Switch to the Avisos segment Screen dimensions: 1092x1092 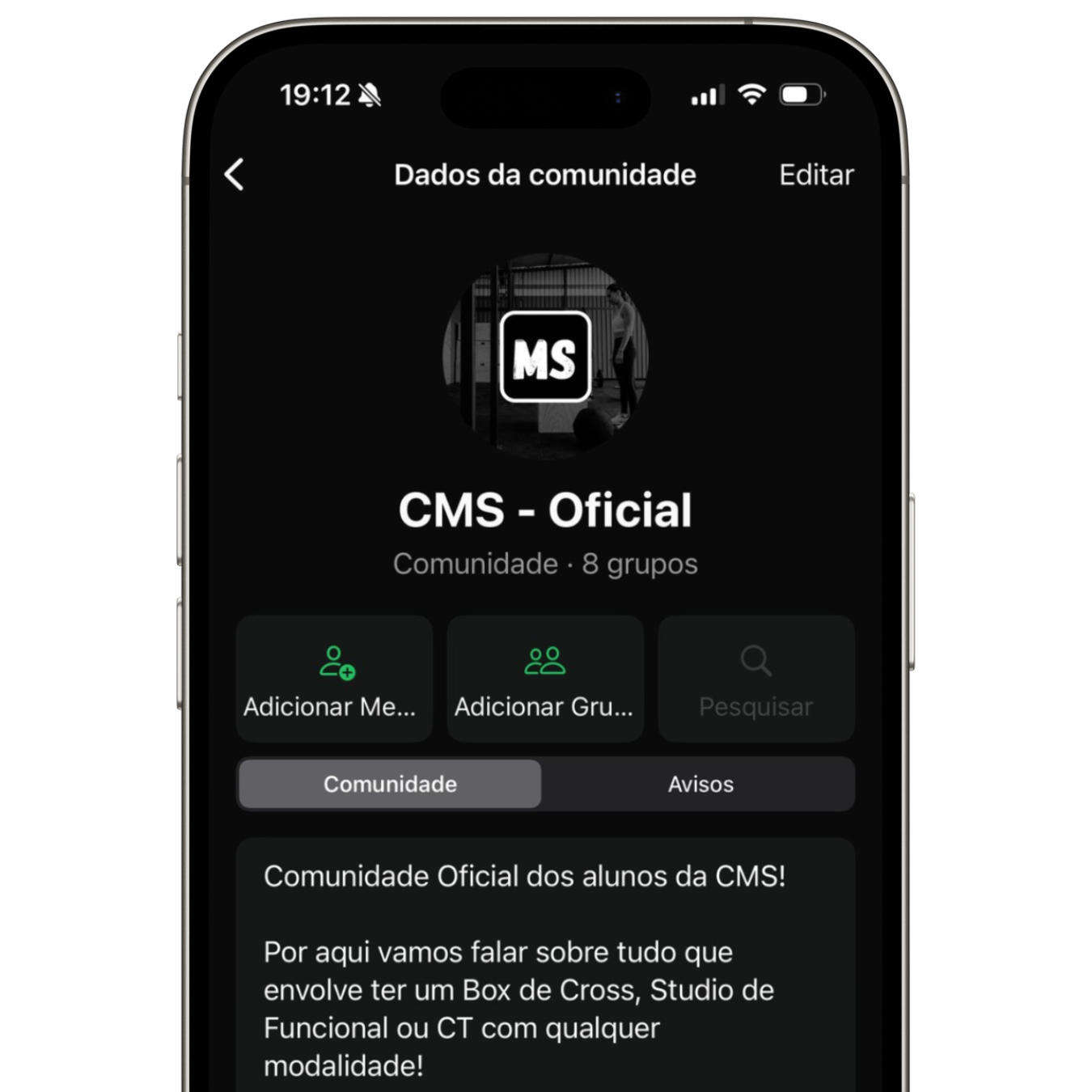(700, 784)
